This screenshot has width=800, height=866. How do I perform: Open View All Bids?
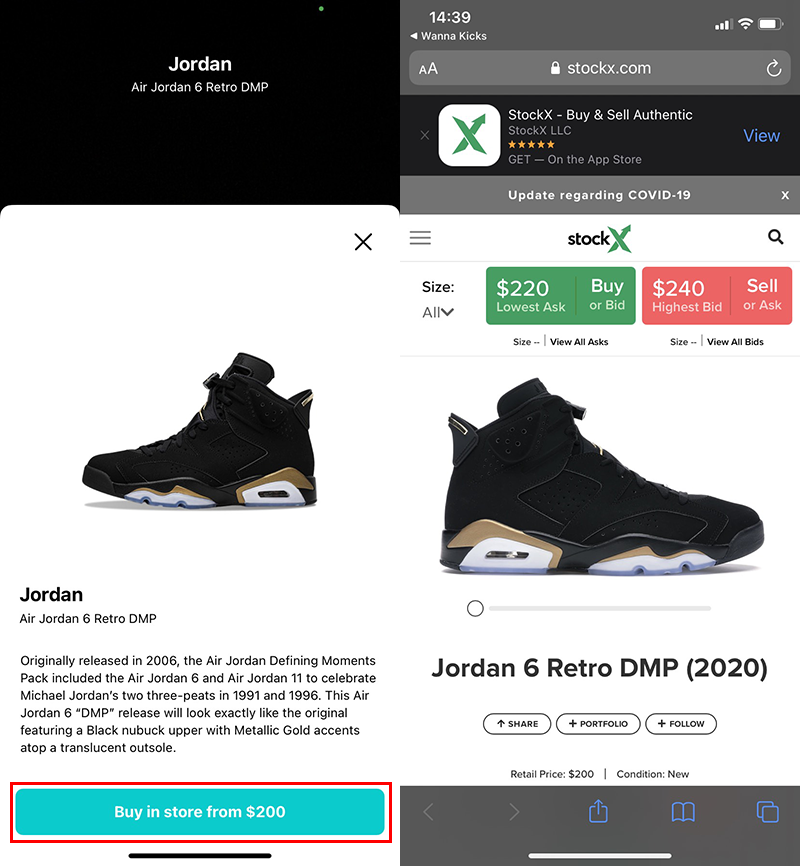coord(735,342)
